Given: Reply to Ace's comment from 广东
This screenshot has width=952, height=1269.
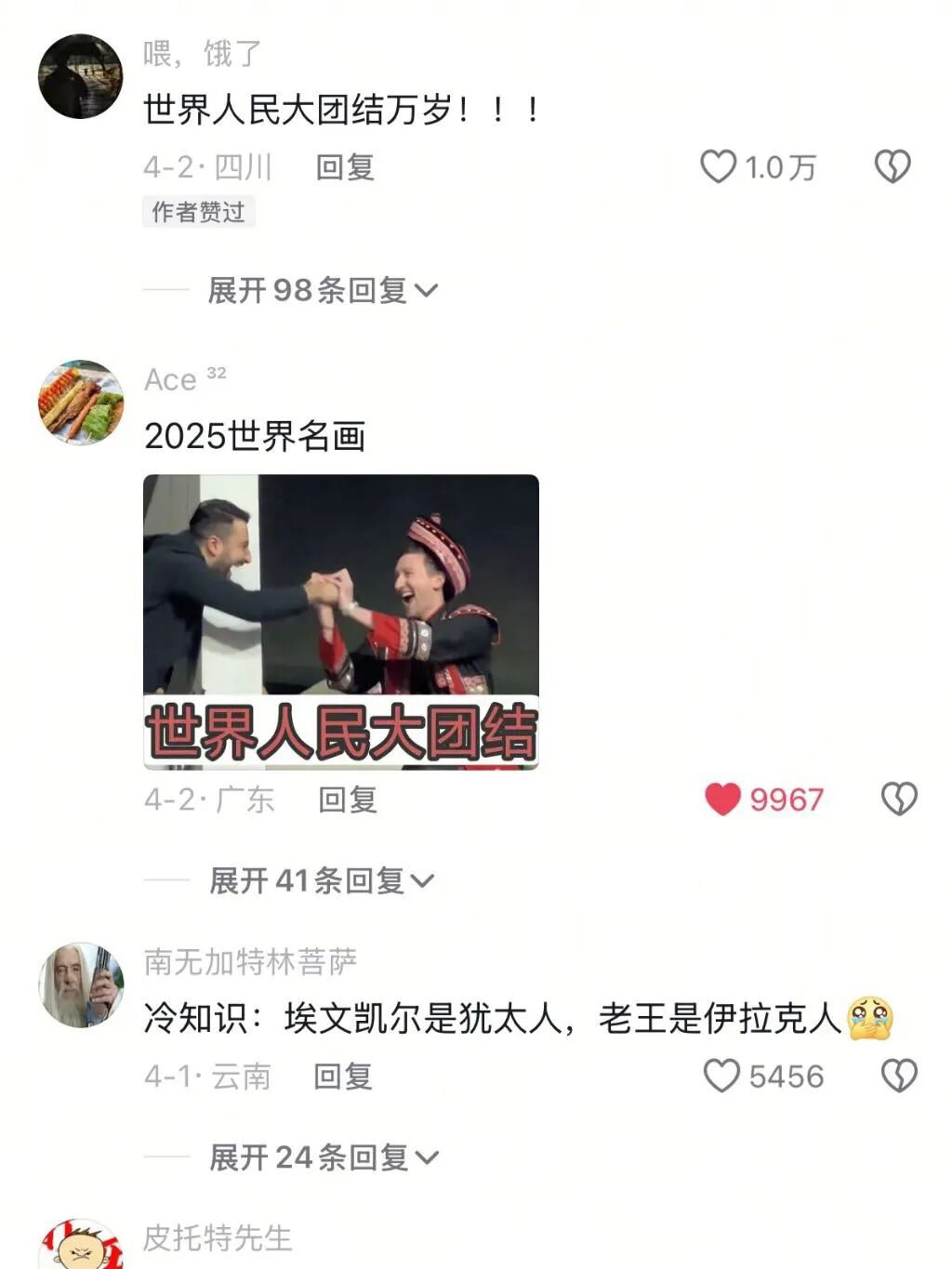Looking at the screenshot, I should click(348, 800).
